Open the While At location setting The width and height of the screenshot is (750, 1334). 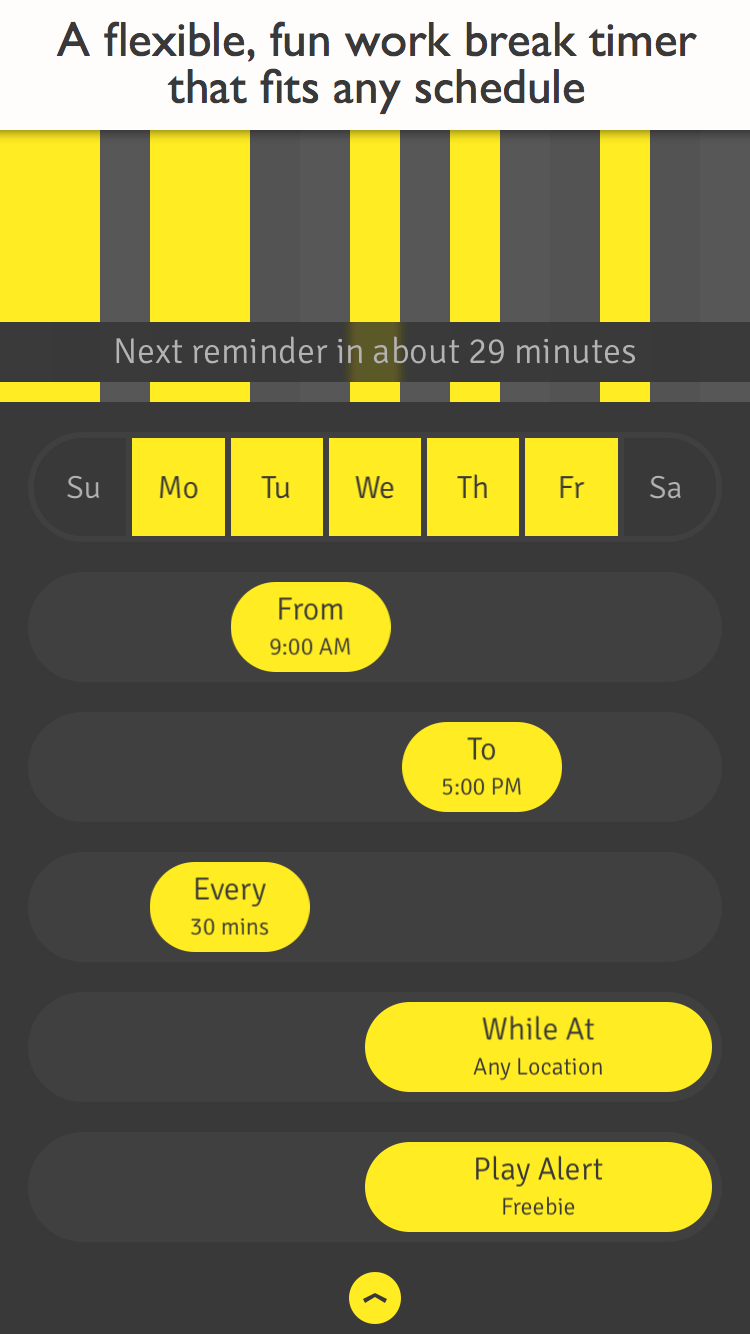click(538, 1047)
